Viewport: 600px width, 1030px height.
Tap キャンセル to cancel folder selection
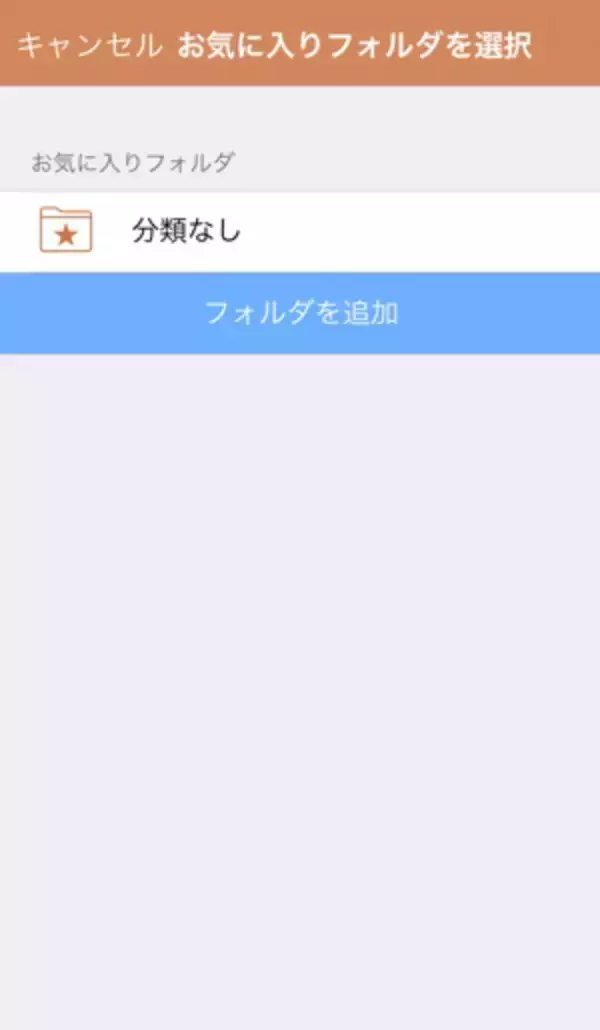[88, 46]
